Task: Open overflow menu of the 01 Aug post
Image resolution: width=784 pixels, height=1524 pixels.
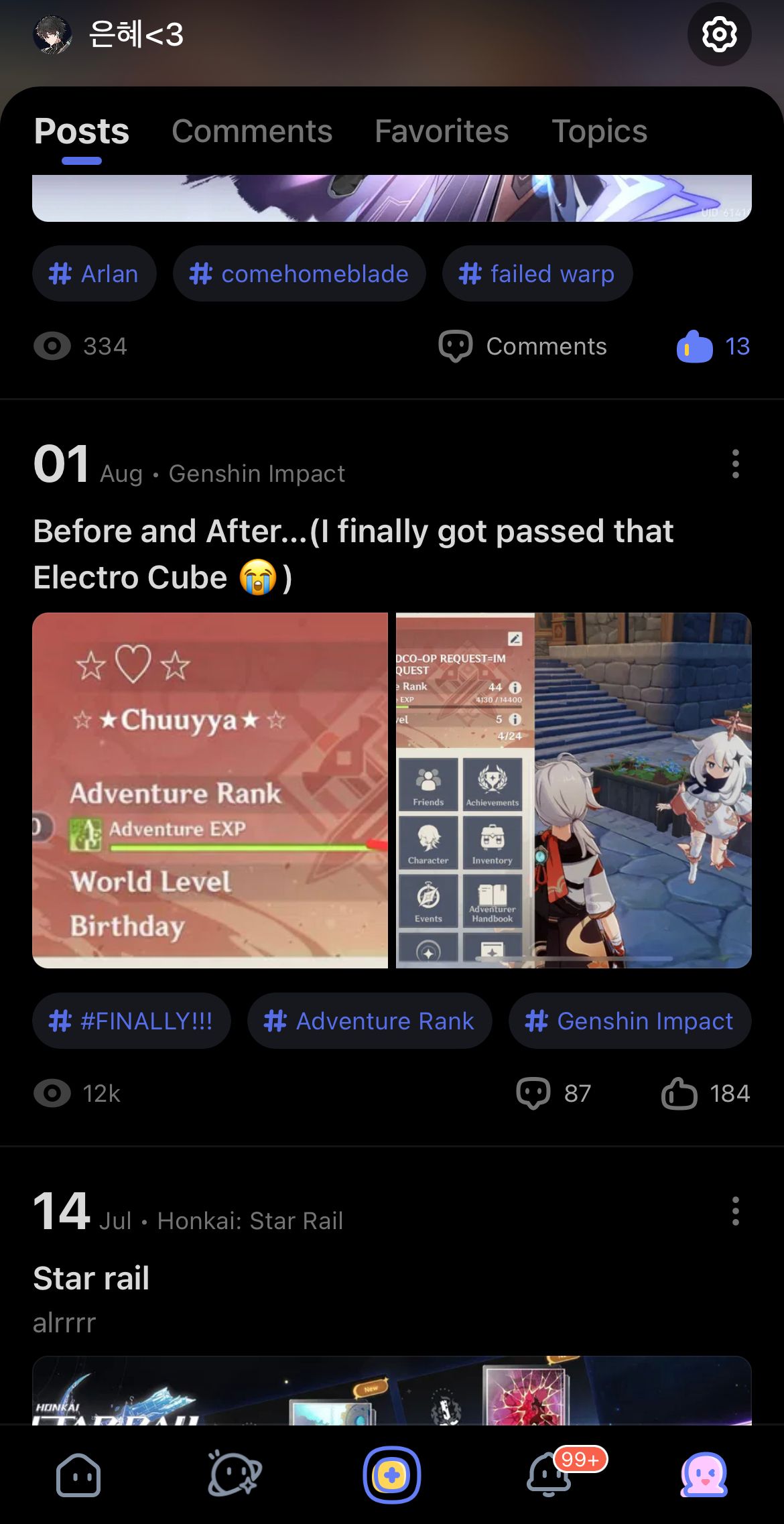Action: [735, 464]
